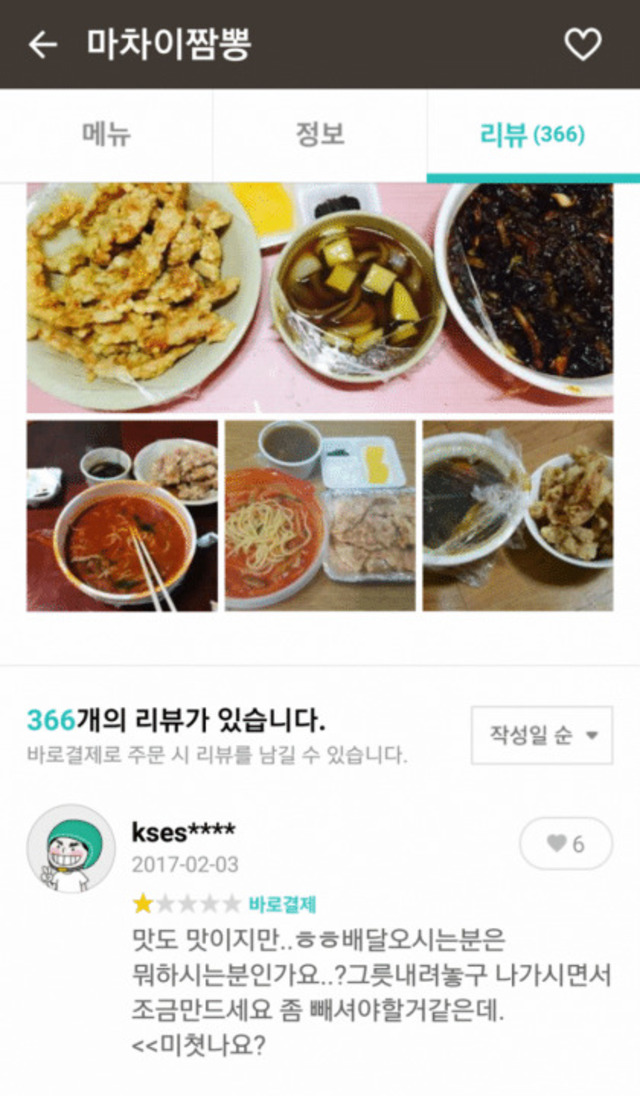This screenshot has height=1096, width=640.
Task: Like the review by kses****
Action: pos(566,844)
